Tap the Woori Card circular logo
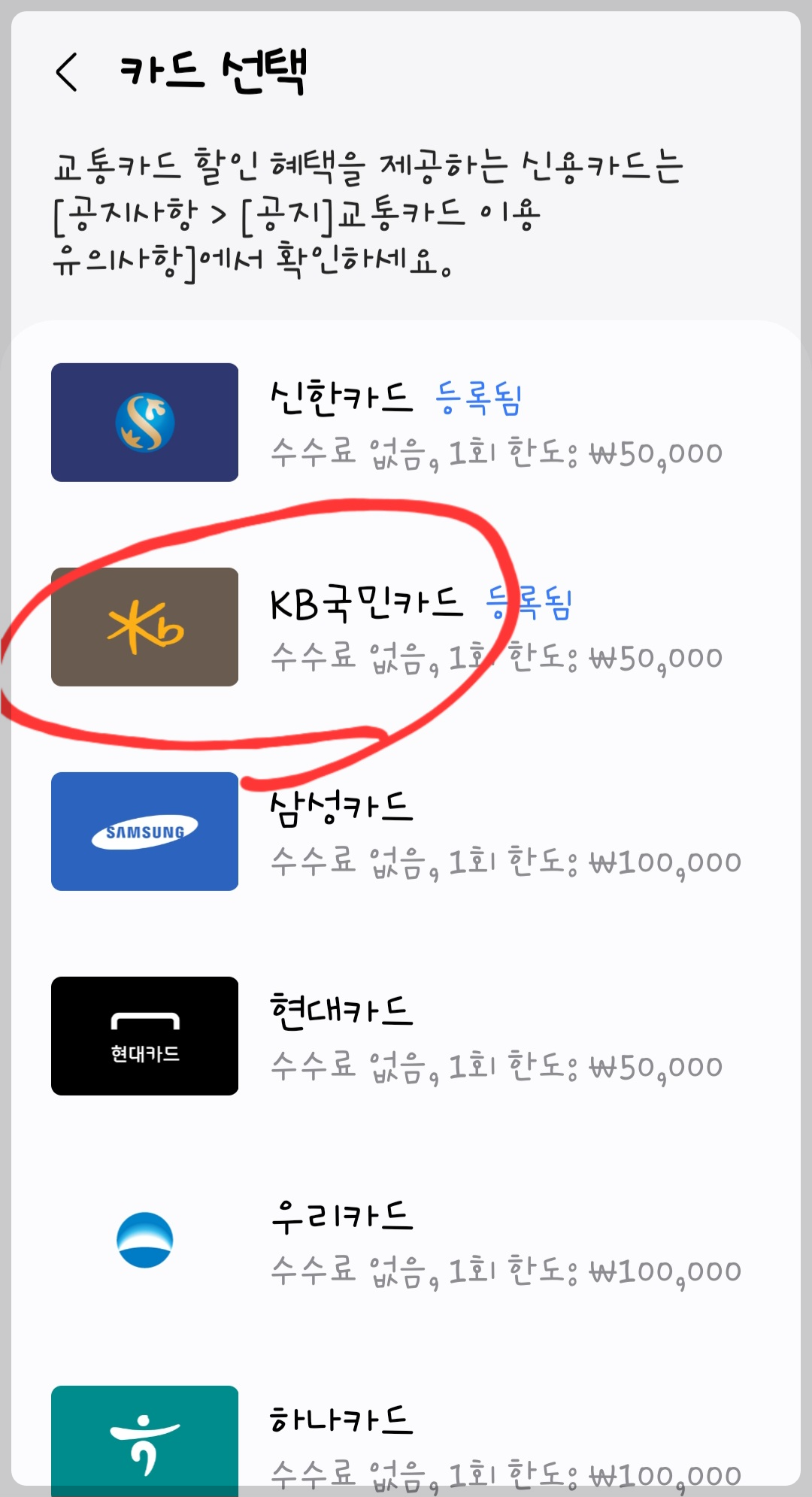This screenshot has width=812, height=1497. pos(144,1241)
